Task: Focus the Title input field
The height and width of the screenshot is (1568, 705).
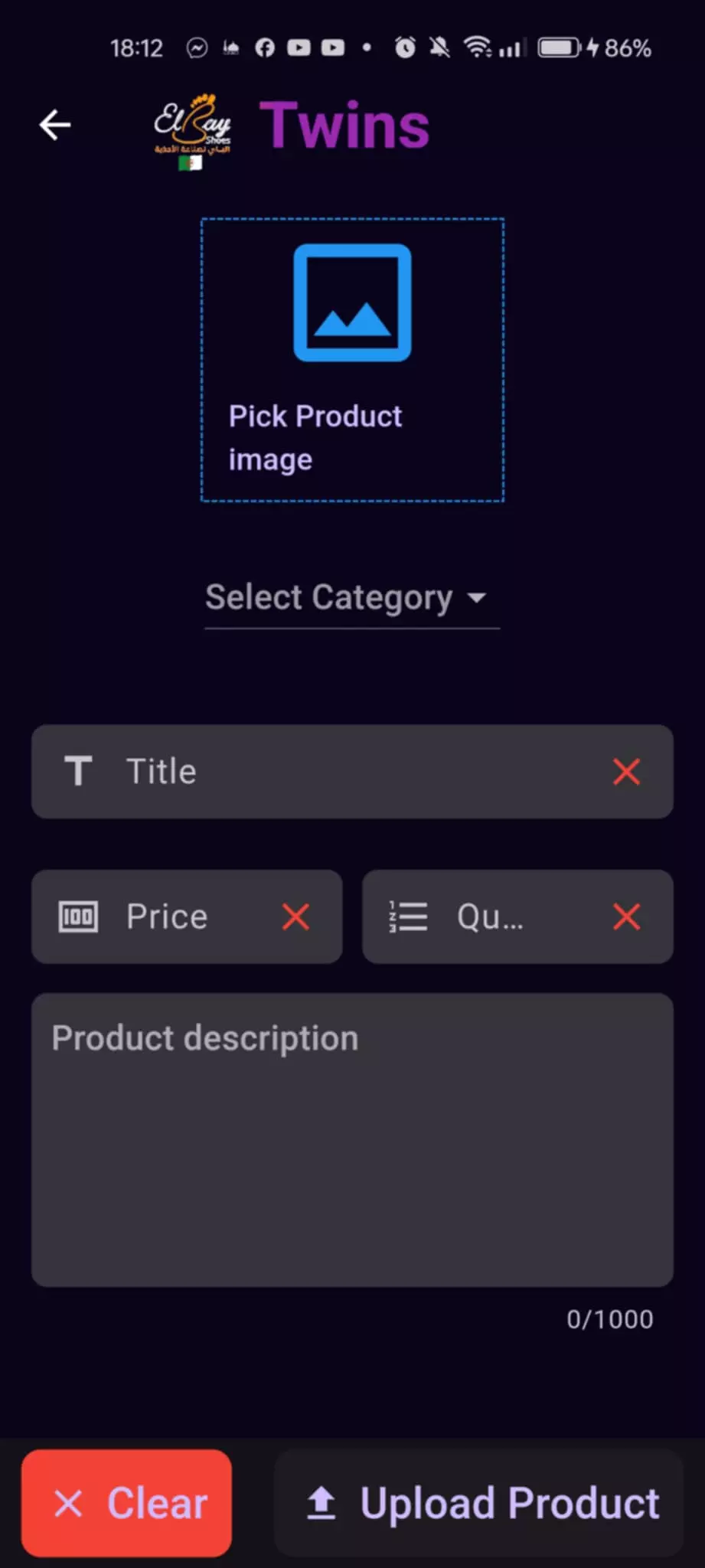Action: pyautogui.click(x=352, y=772)
